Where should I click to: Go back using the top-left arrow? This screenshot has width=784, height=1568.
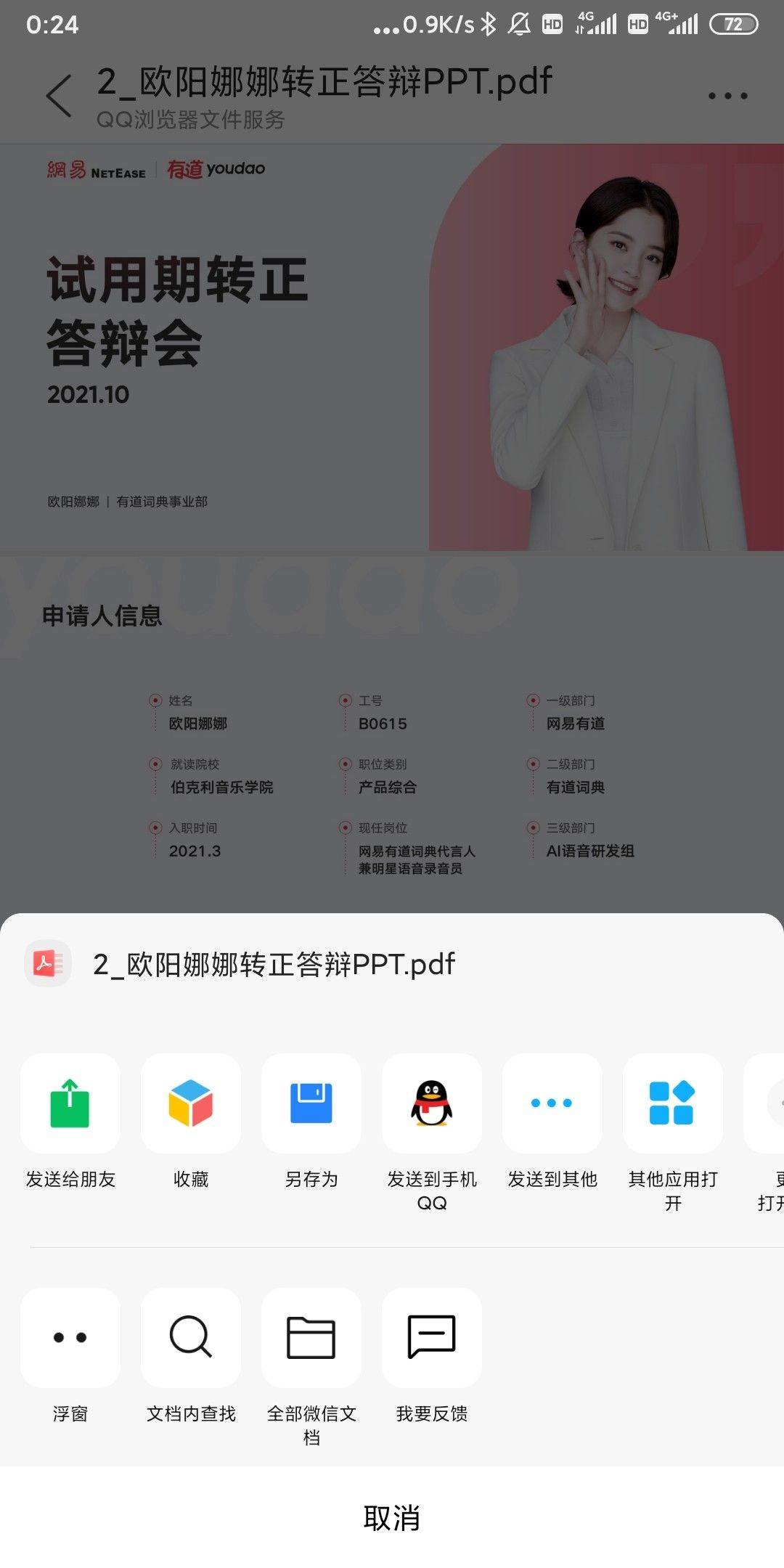pos(59,95)
